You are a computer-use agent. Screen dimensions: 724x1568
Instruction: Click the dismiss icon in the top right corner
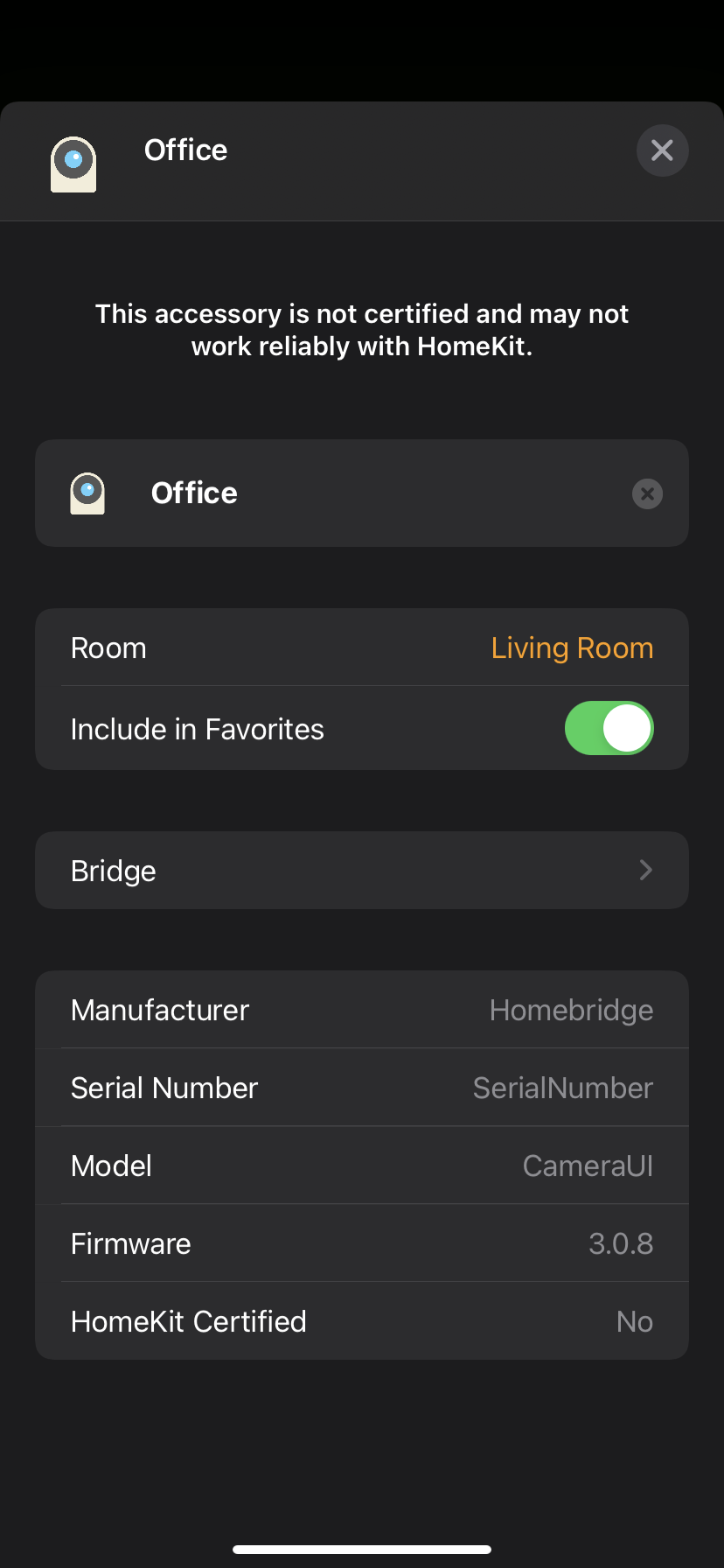662,150
